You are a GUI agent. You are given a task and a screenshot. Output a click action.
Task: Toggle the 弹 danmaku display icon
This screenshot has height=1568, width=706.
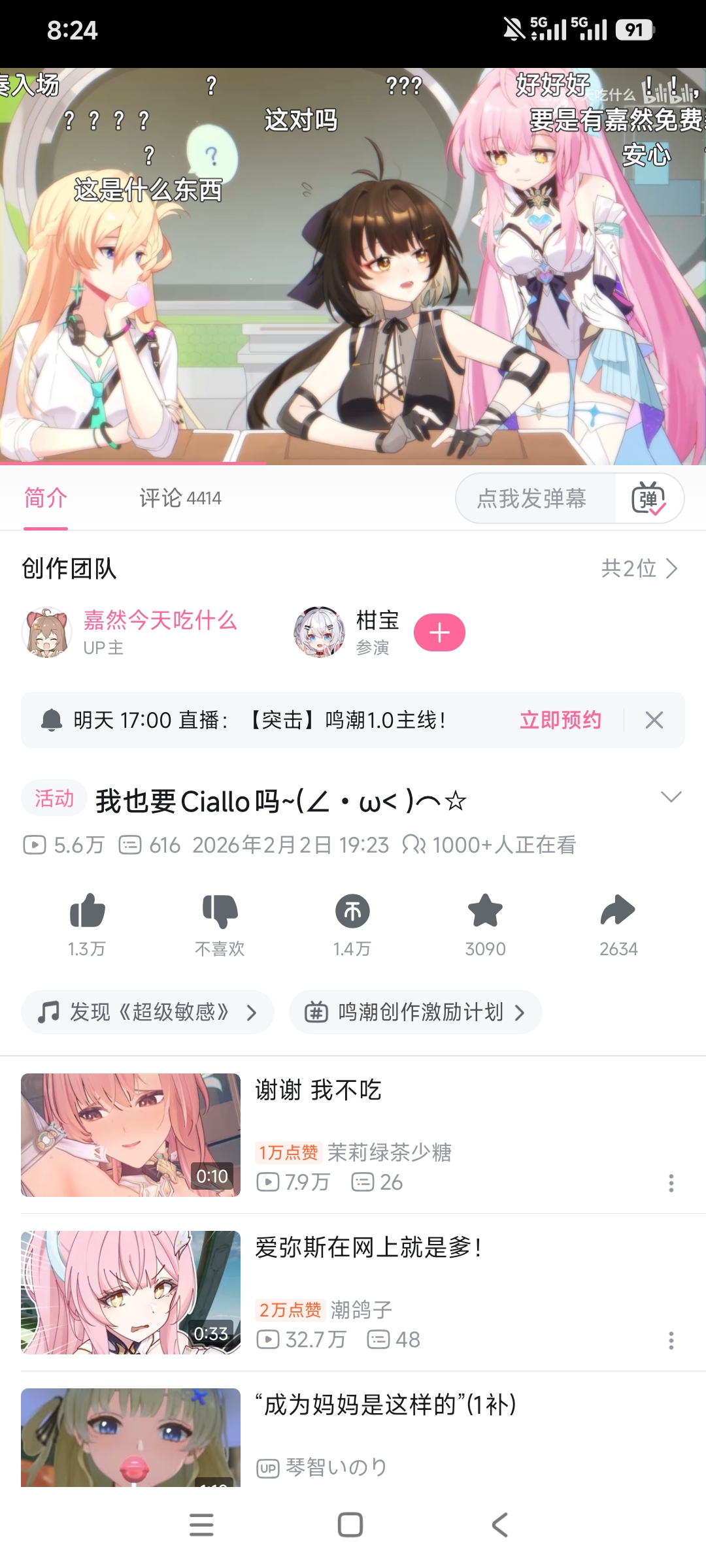click(648, 498)
